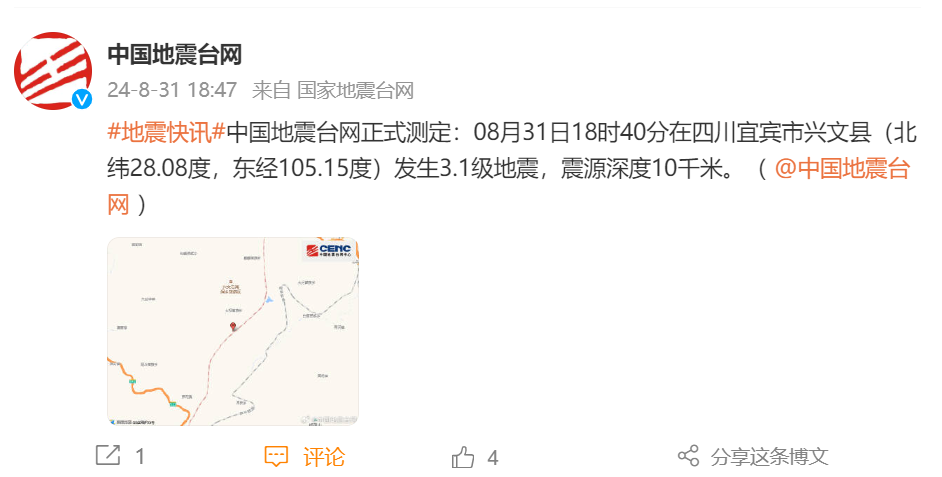This screenshot has width=942, height=477.
Task: View the earthquake map image
Action: [x=233, y=331]
